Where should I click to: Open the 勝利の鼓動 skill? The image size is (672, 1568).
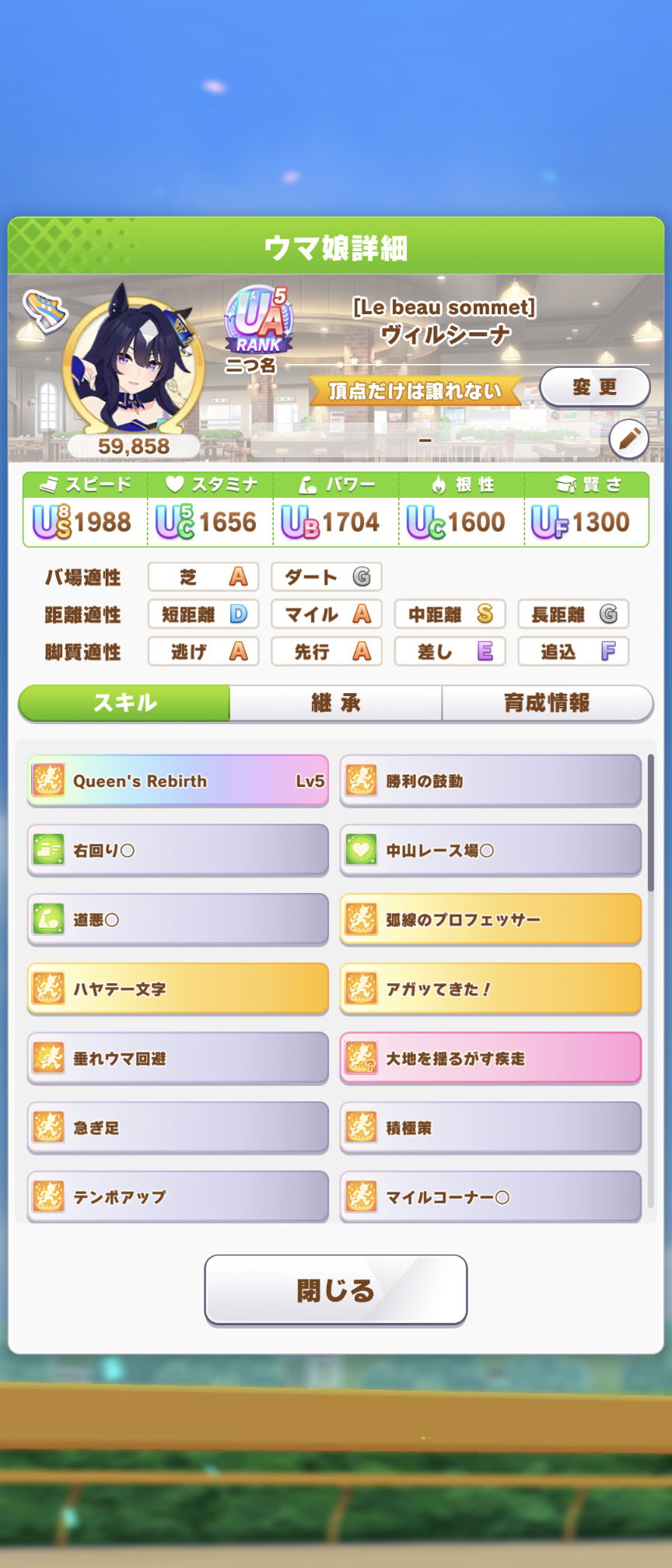click(x=490, y=781)
